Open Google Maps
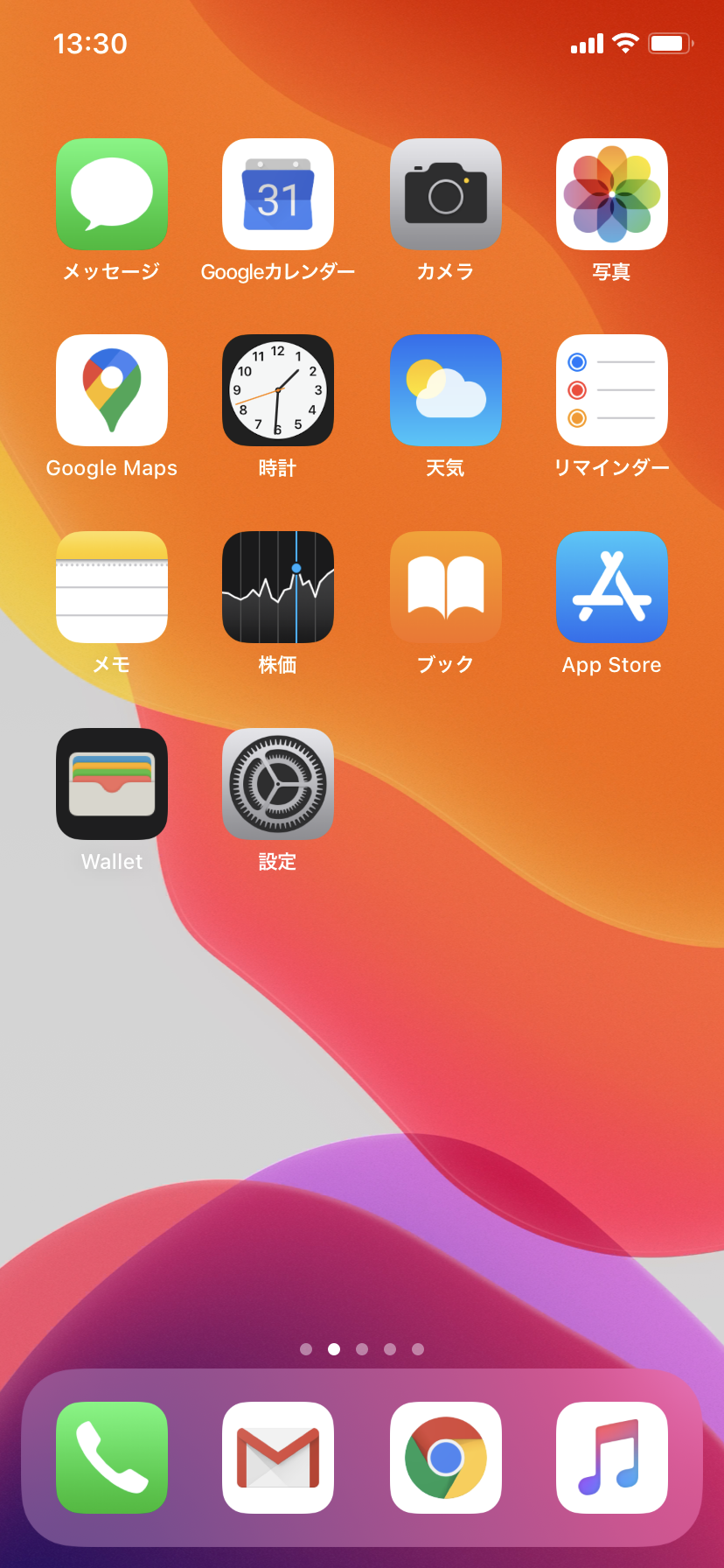This screenshot has width=724, height=1568. 111,390
